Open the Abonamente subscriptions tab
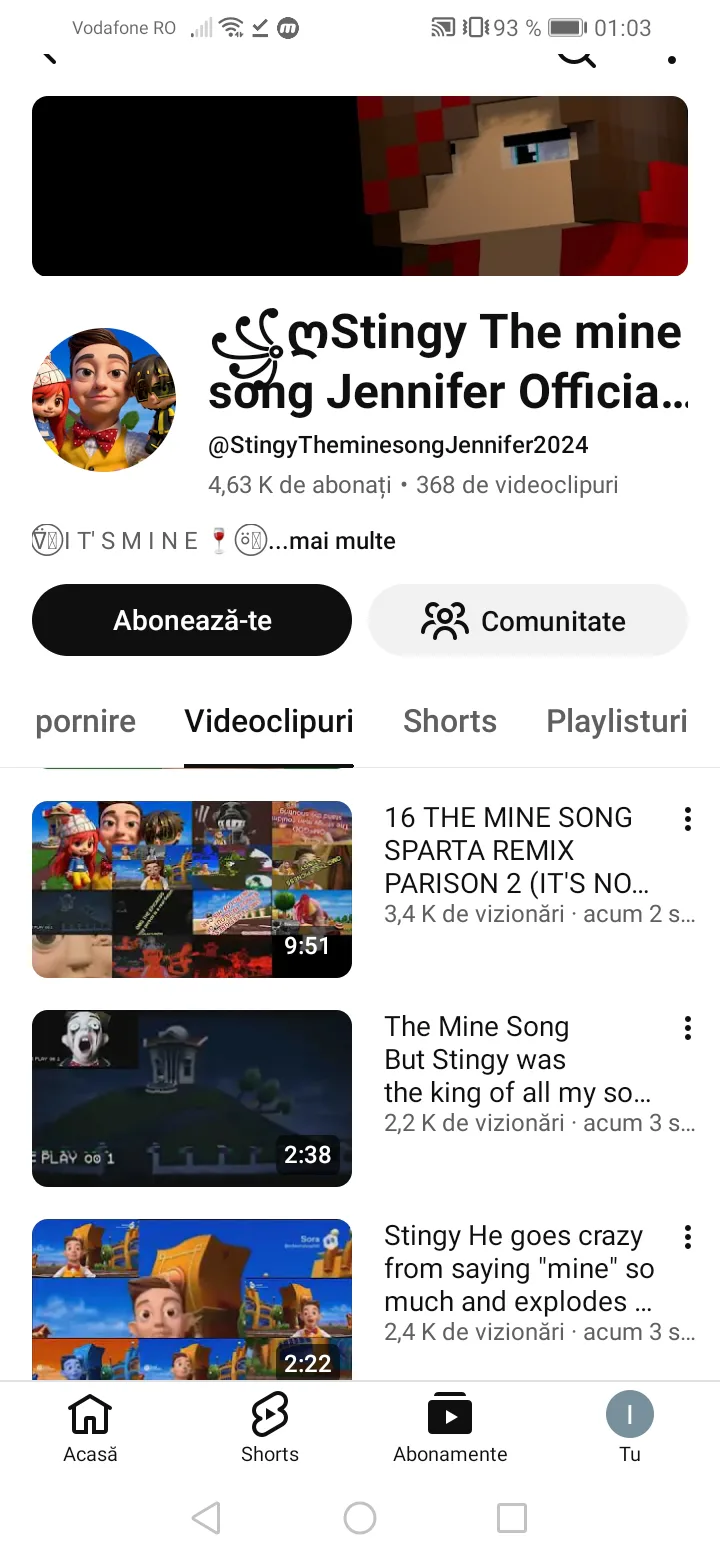 450,1428
